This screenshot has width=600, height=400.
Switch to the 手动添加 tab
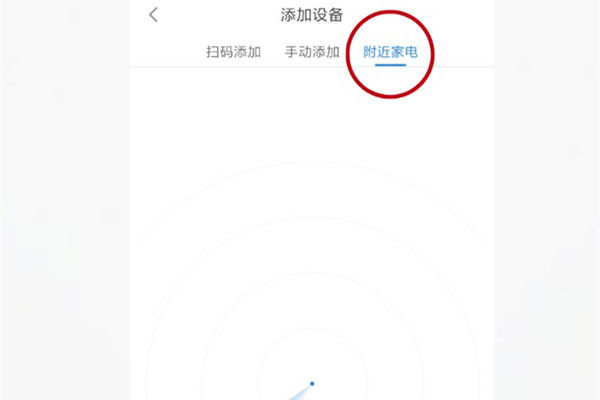point(312,51)
